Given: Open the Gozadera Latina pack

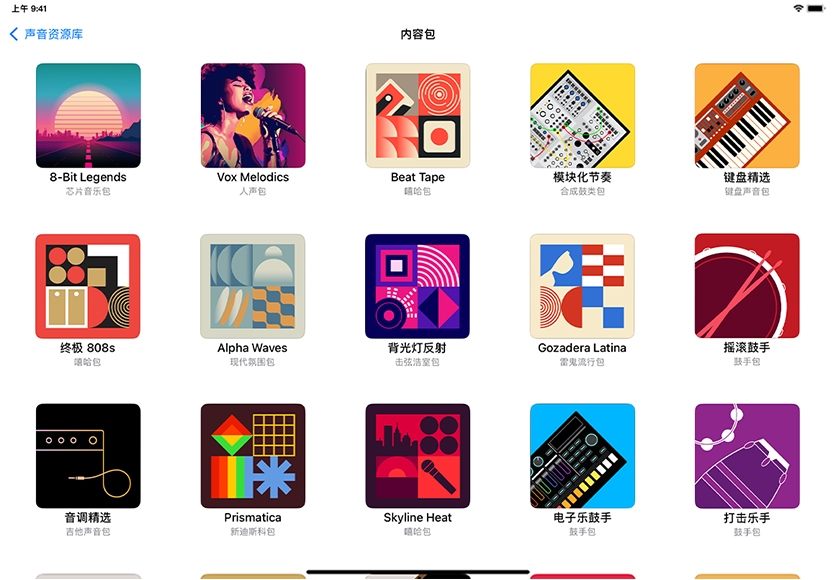Looking at the screenshot, I should pyautogui.click(x=582, y=286).
